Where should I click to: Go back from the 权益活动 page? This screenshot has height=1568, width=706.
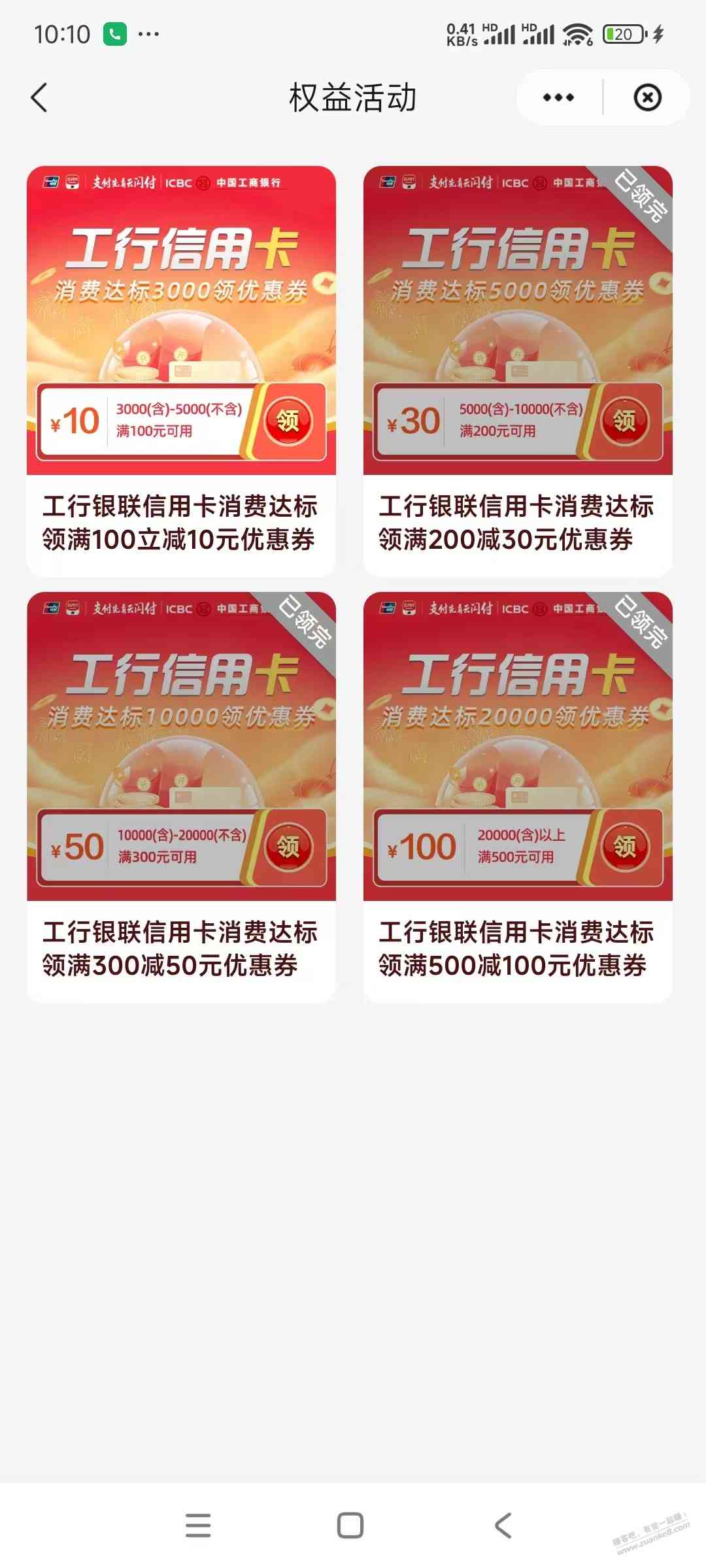[x=39, y=98]
